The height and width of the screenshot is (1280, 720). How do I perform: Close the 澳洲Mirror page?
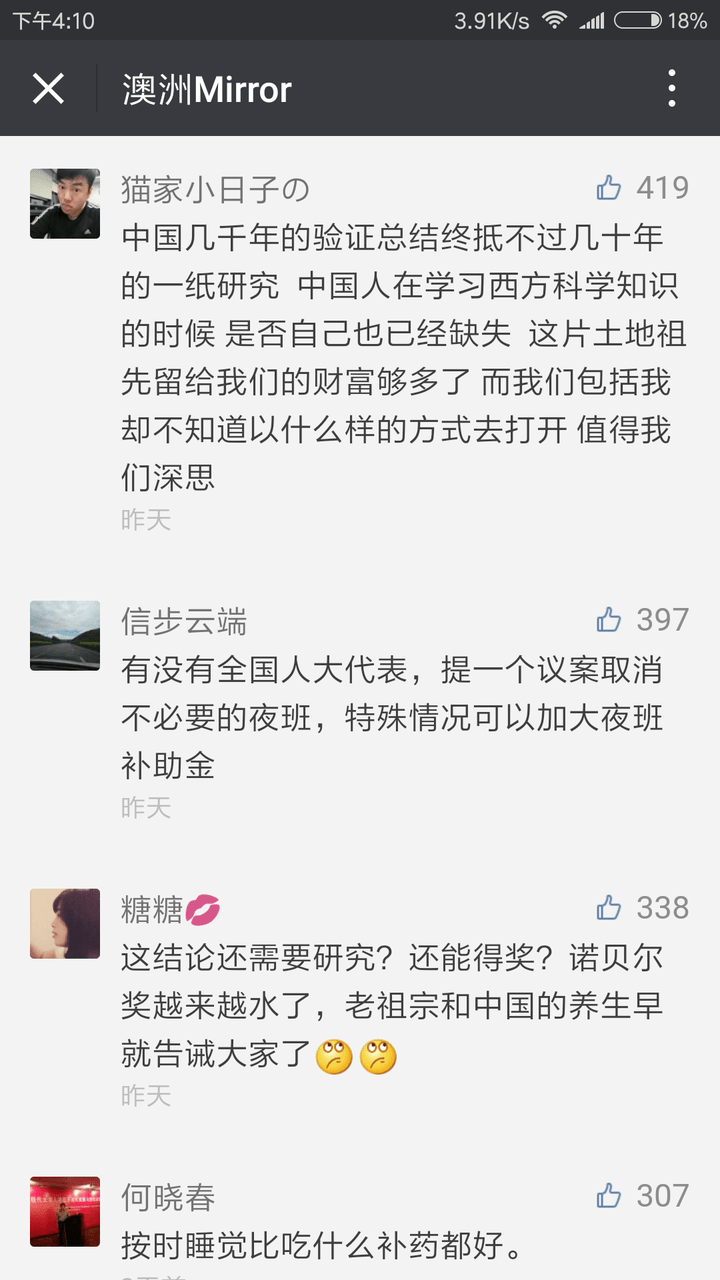[x=48, y=89]
